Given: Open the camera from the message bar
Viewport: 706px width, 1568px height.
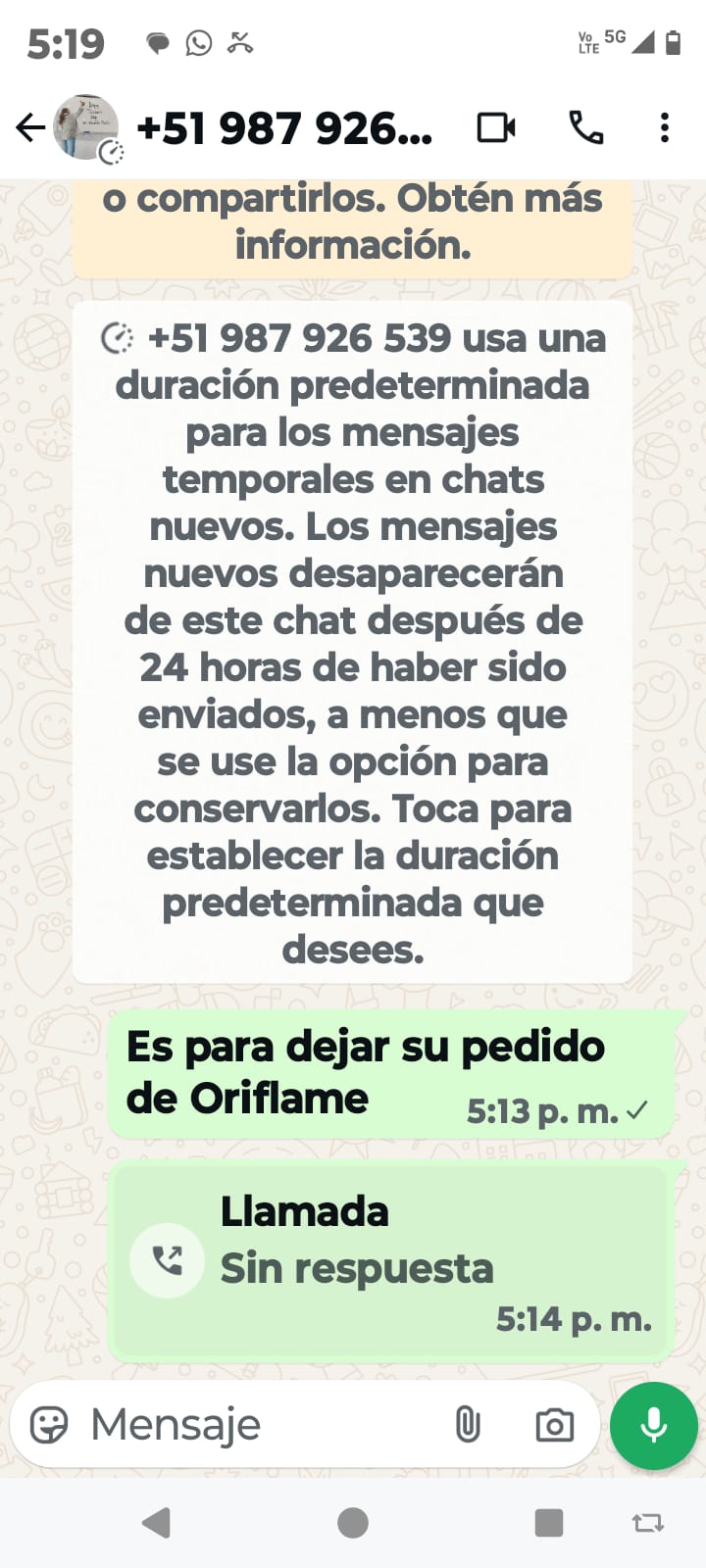Looking at the screenshot, I should coord(554,1425).
